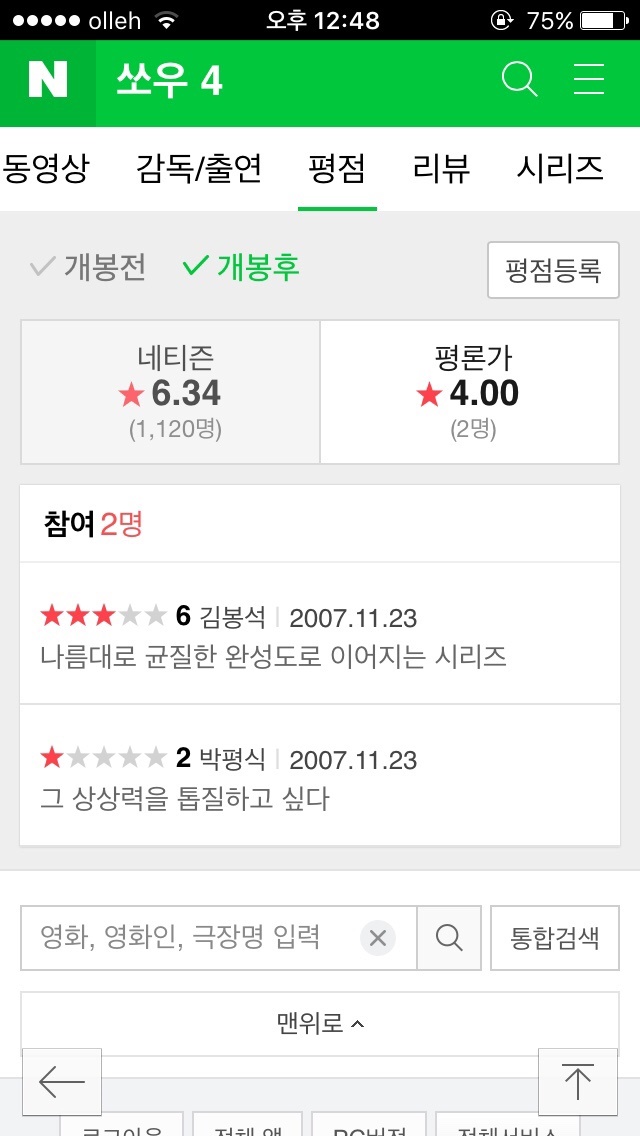Open the search magnifier in header
This screenshot has height=1136, width=640.
[520, 80]
